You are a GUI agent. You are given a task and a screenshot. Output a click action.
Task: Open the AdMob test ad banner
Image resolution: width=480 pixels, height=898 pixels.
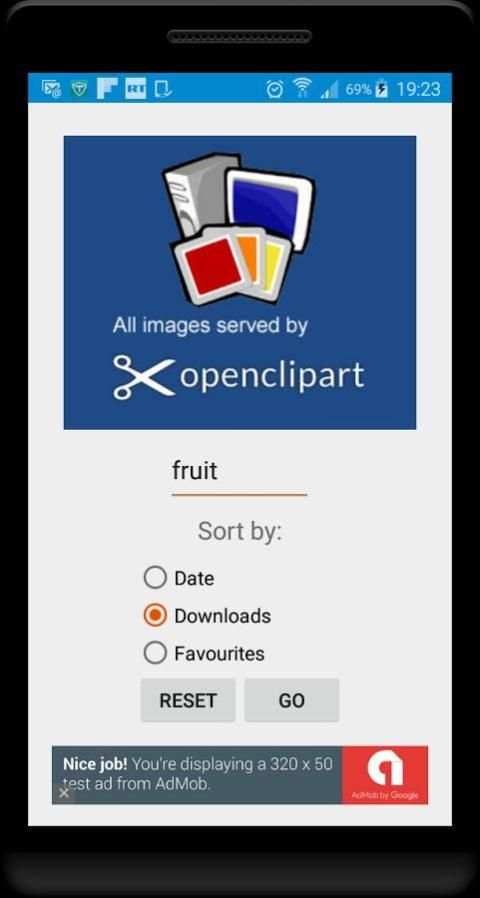(x=240, y=775)
